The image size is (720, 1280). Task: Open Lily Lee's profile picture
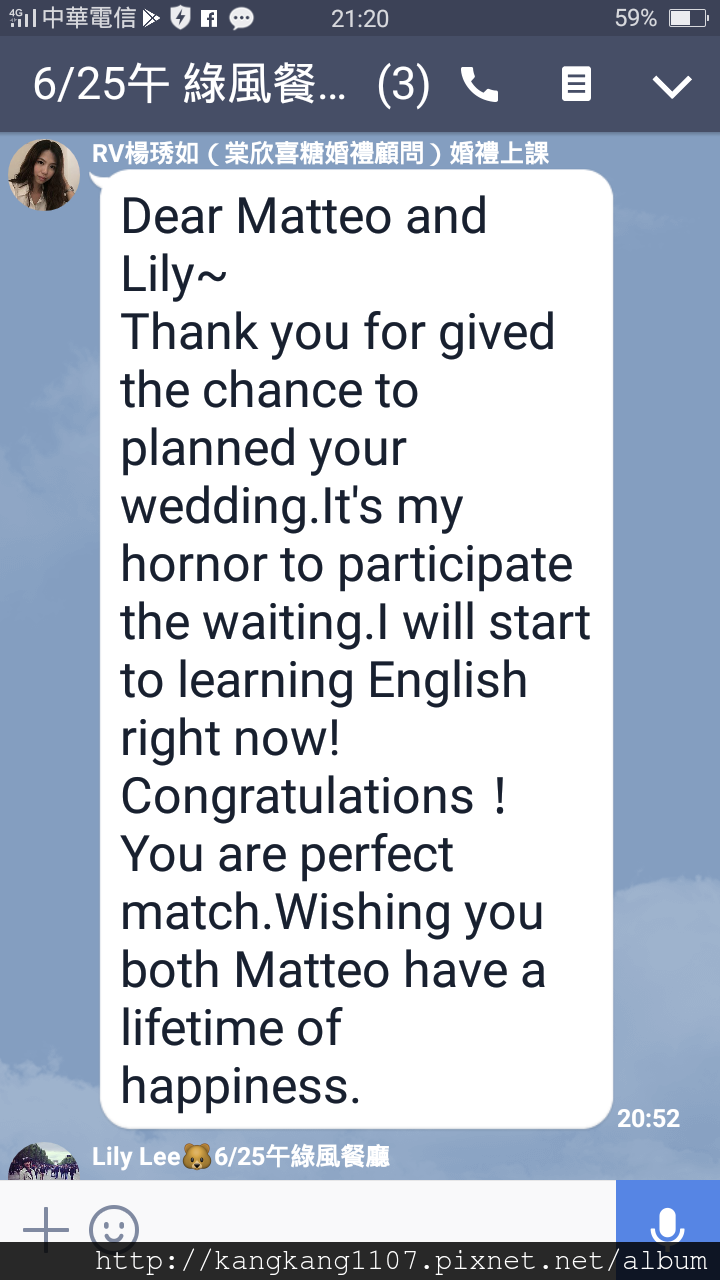coord(44,1162)
